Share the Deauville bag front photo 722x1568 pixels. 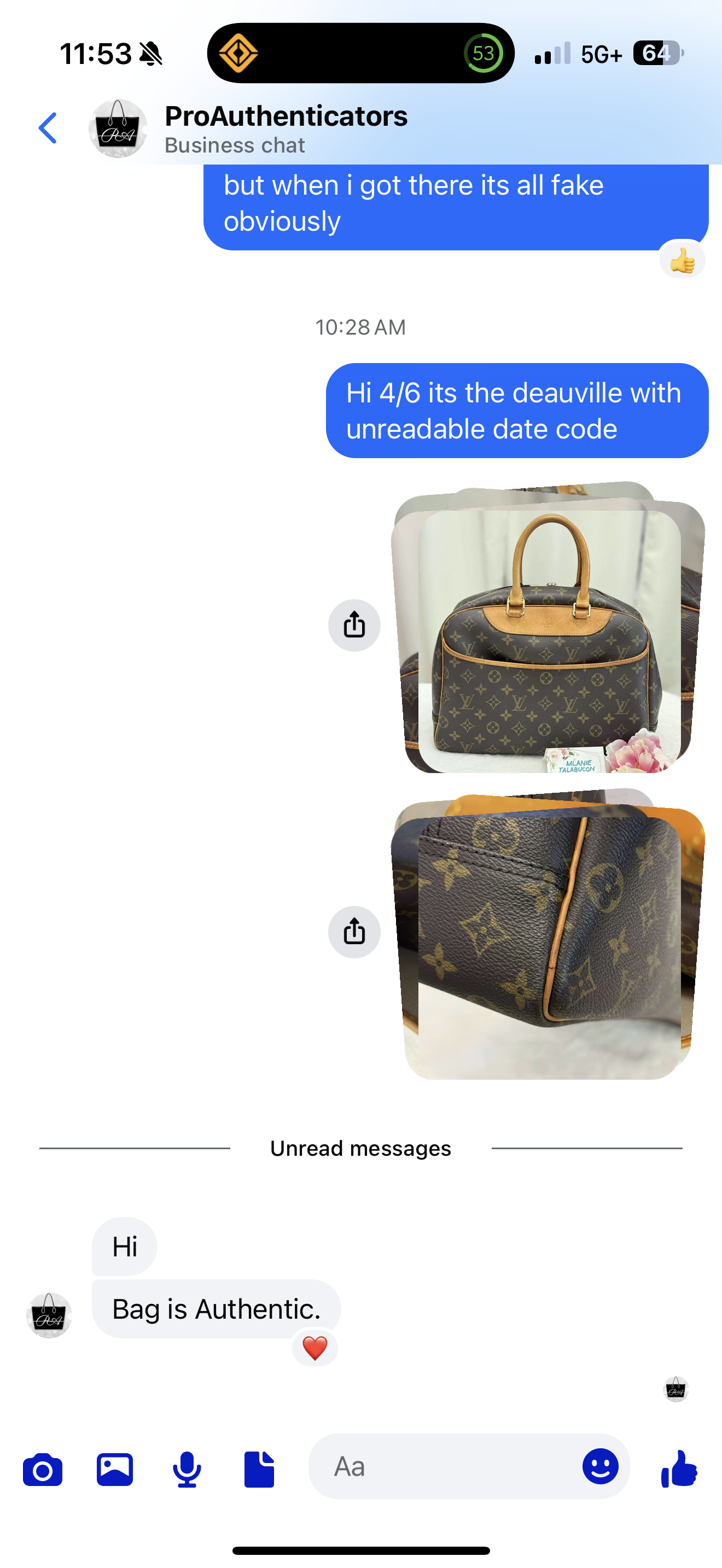pos(354,625)
